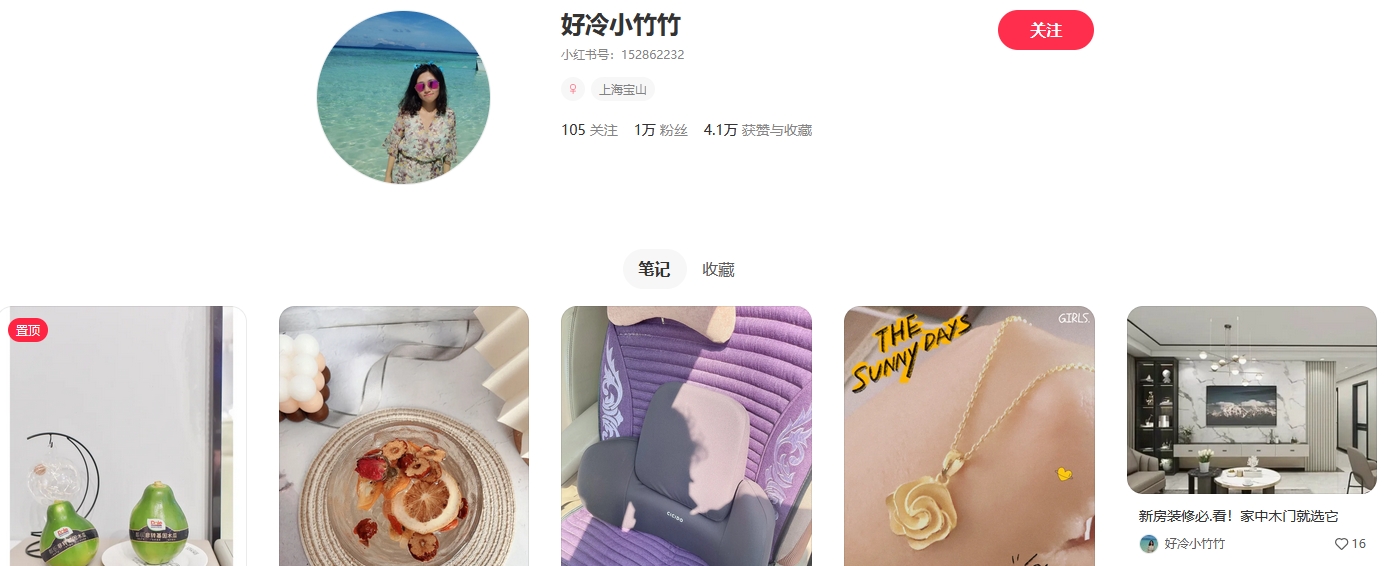Follow 好冷小竹竹 with the 关注 button
The height and width of the screenshot is (566, 1391).
(1045, 30)
